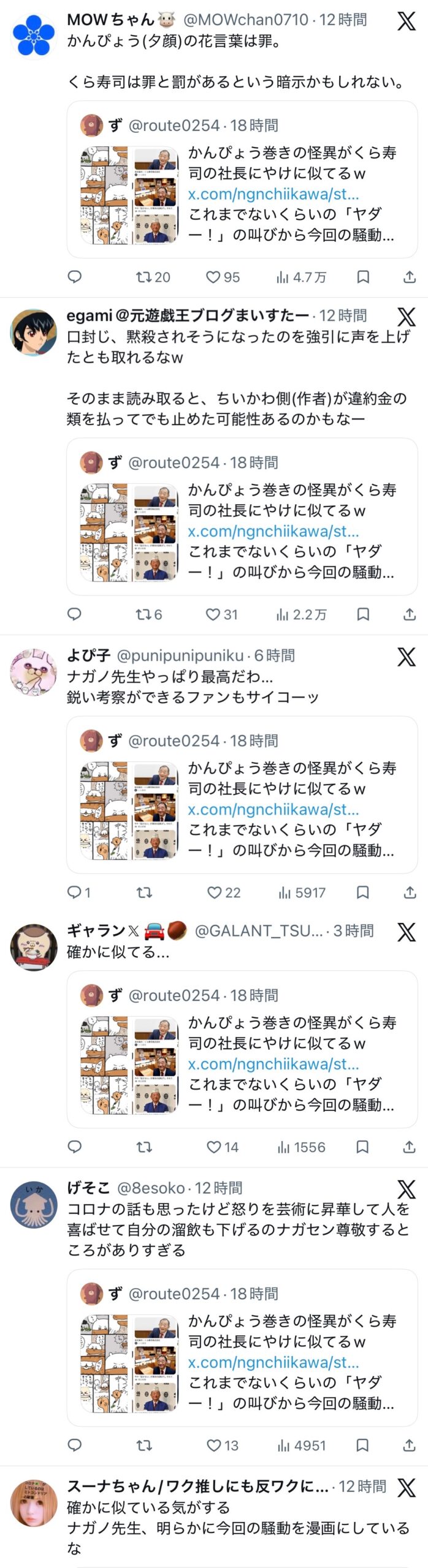This screenshot has width=428, height=1568.
Task: Open the X logo on egami's post
Action: tap(407, 317)
